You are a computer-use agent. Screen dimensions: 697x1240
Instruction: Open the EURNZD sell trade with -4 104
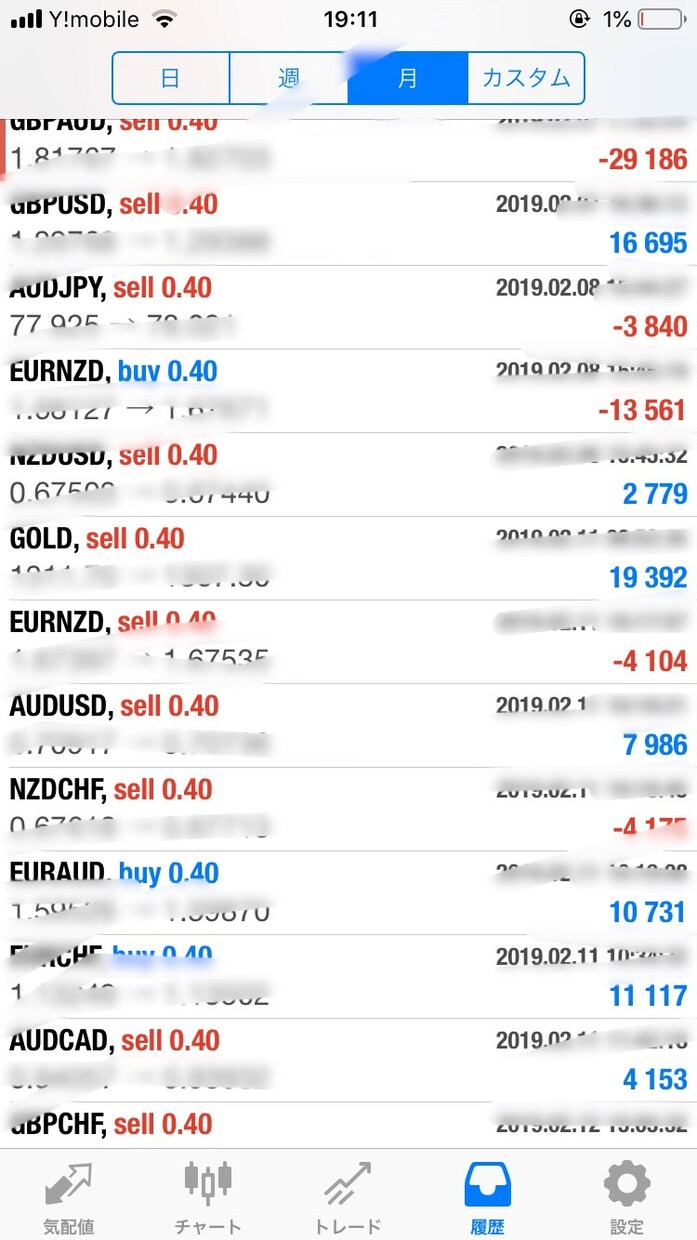coord(348,643)
